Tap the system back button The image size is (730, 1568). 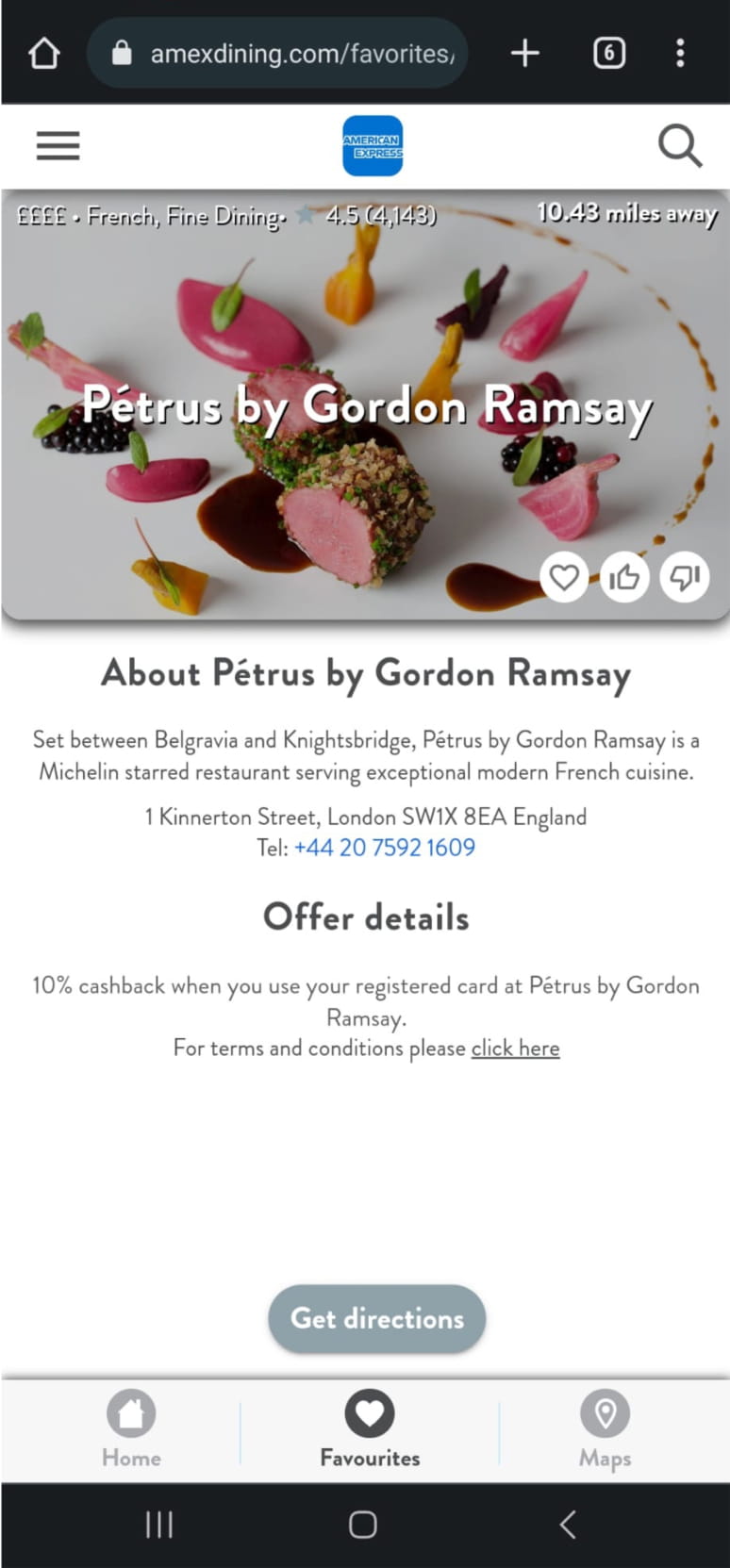(x=567, y=1525)
